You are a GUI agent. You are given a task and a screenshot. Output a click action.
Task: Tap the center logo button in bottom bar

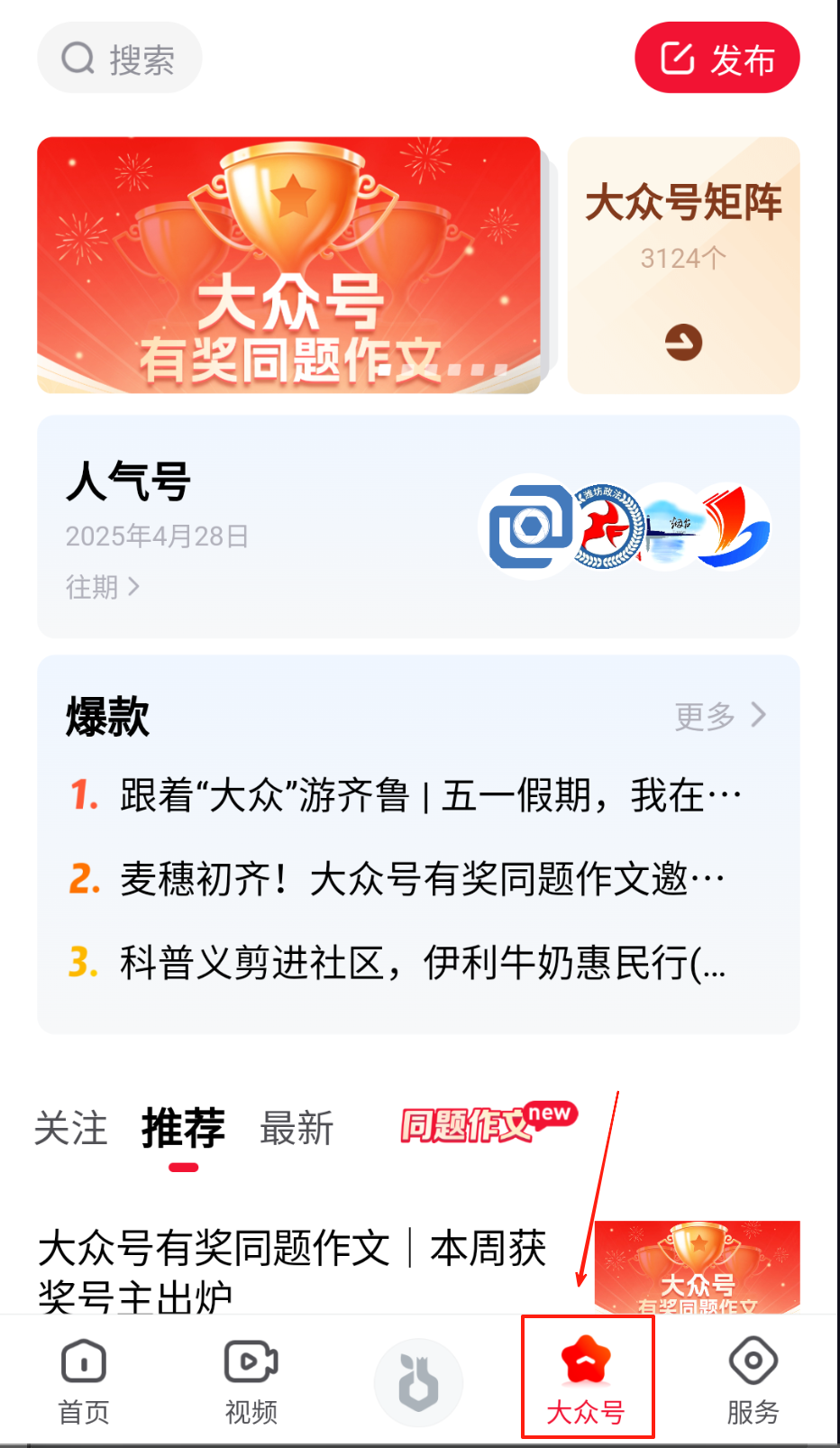coord(418,1381)
